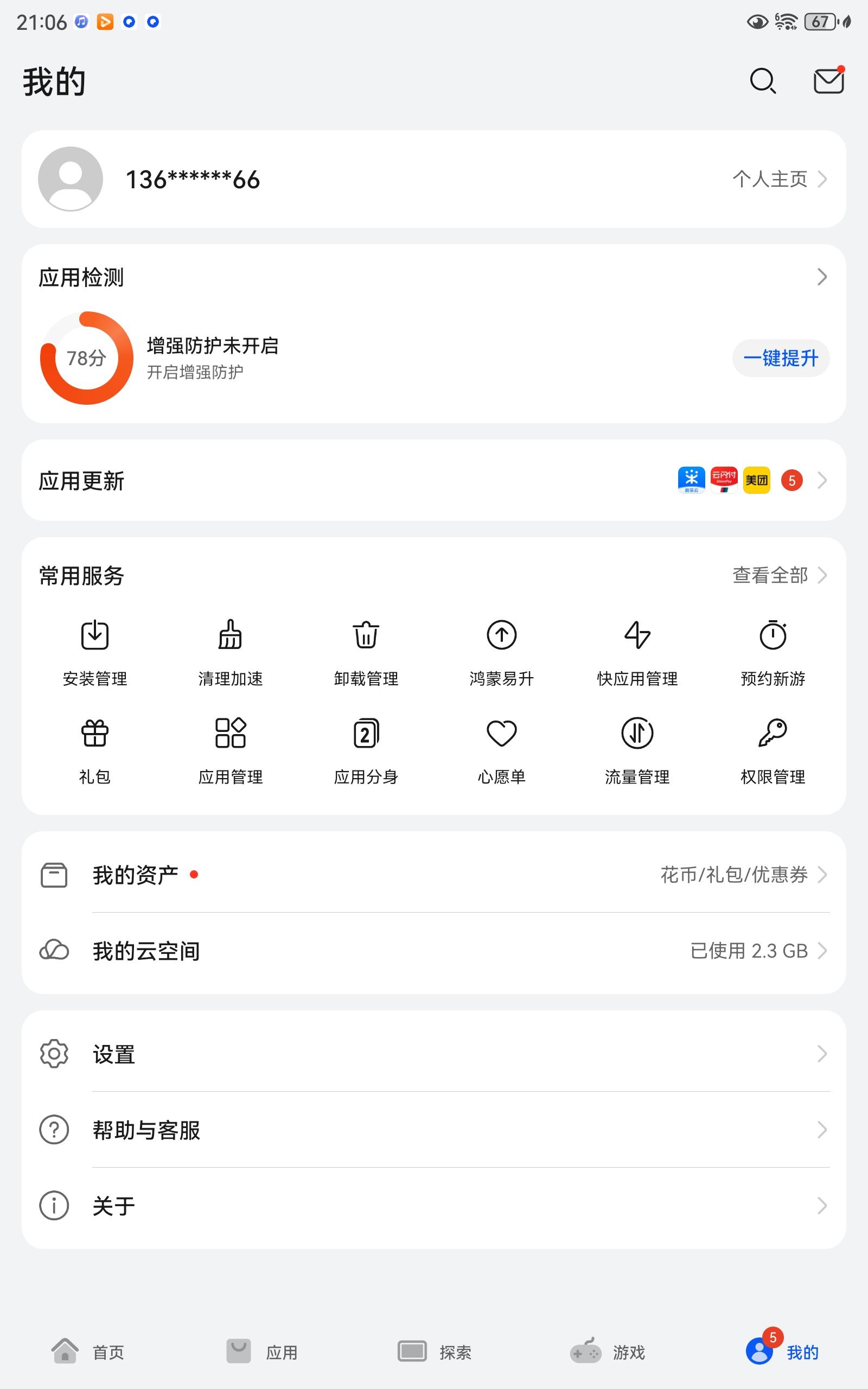Screen dimensions: 868x1389
Task: Open the messages envelope icon
Action: pyautogui.click(x=829, y=80)
